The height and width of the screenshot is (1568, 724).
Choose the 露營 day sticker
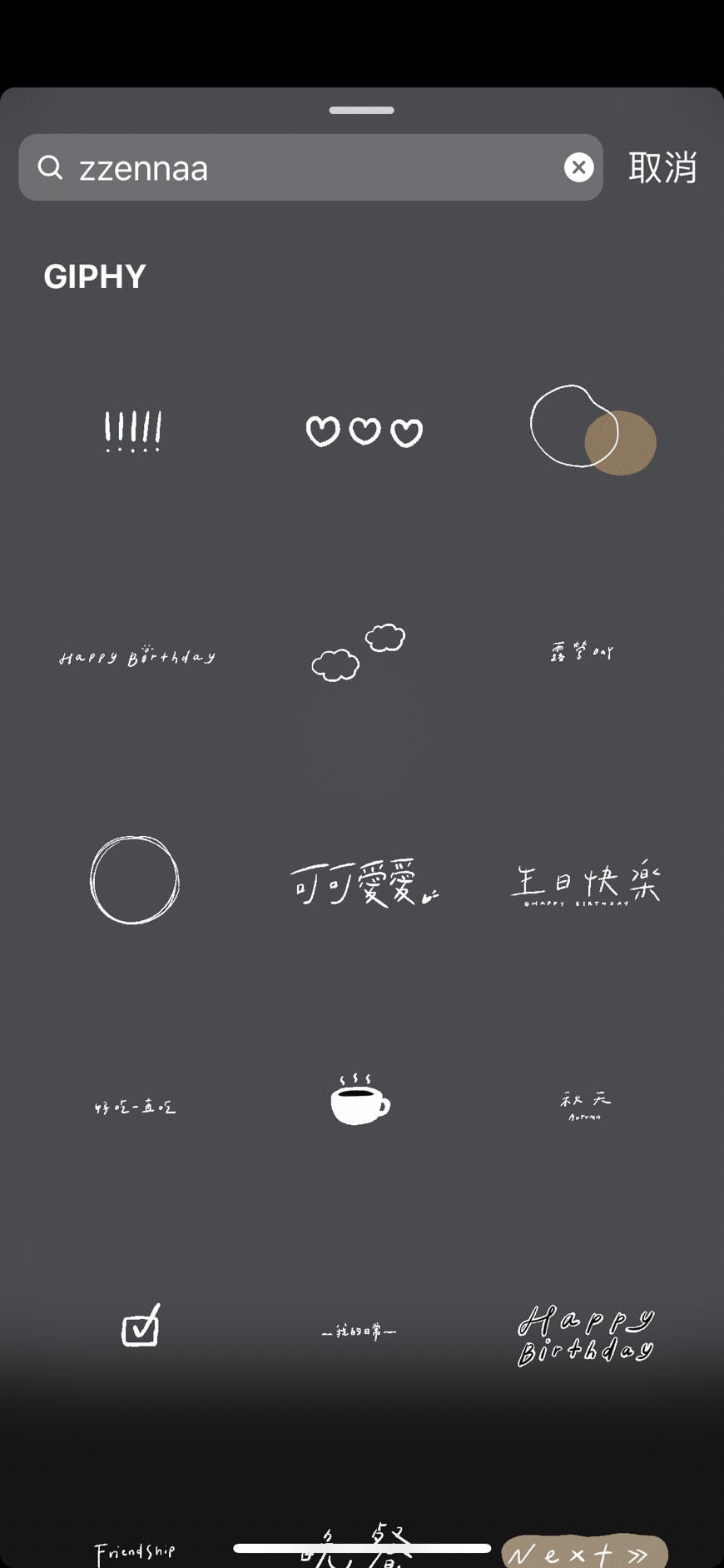click(582, 651)
